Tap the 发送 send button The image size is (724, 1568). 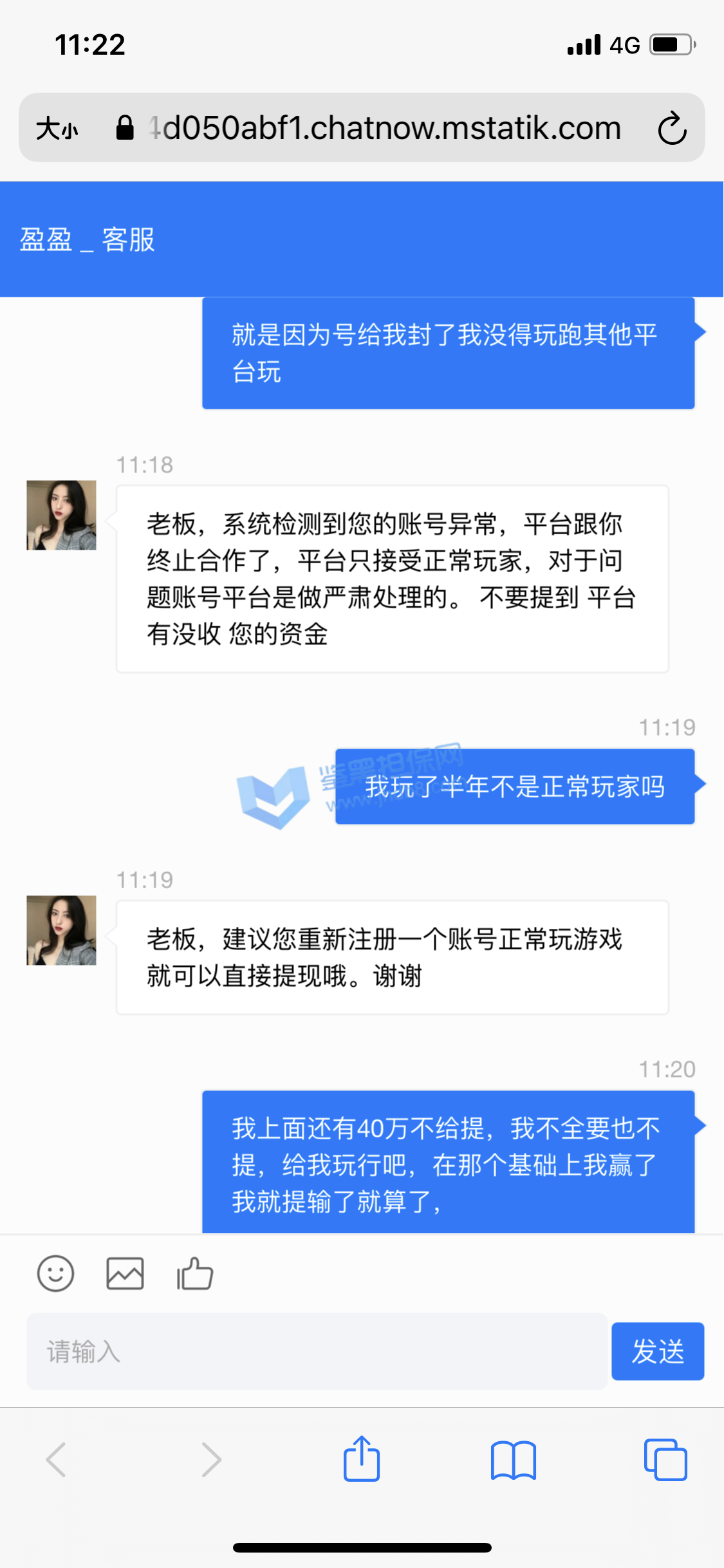tap(657, 1351)
